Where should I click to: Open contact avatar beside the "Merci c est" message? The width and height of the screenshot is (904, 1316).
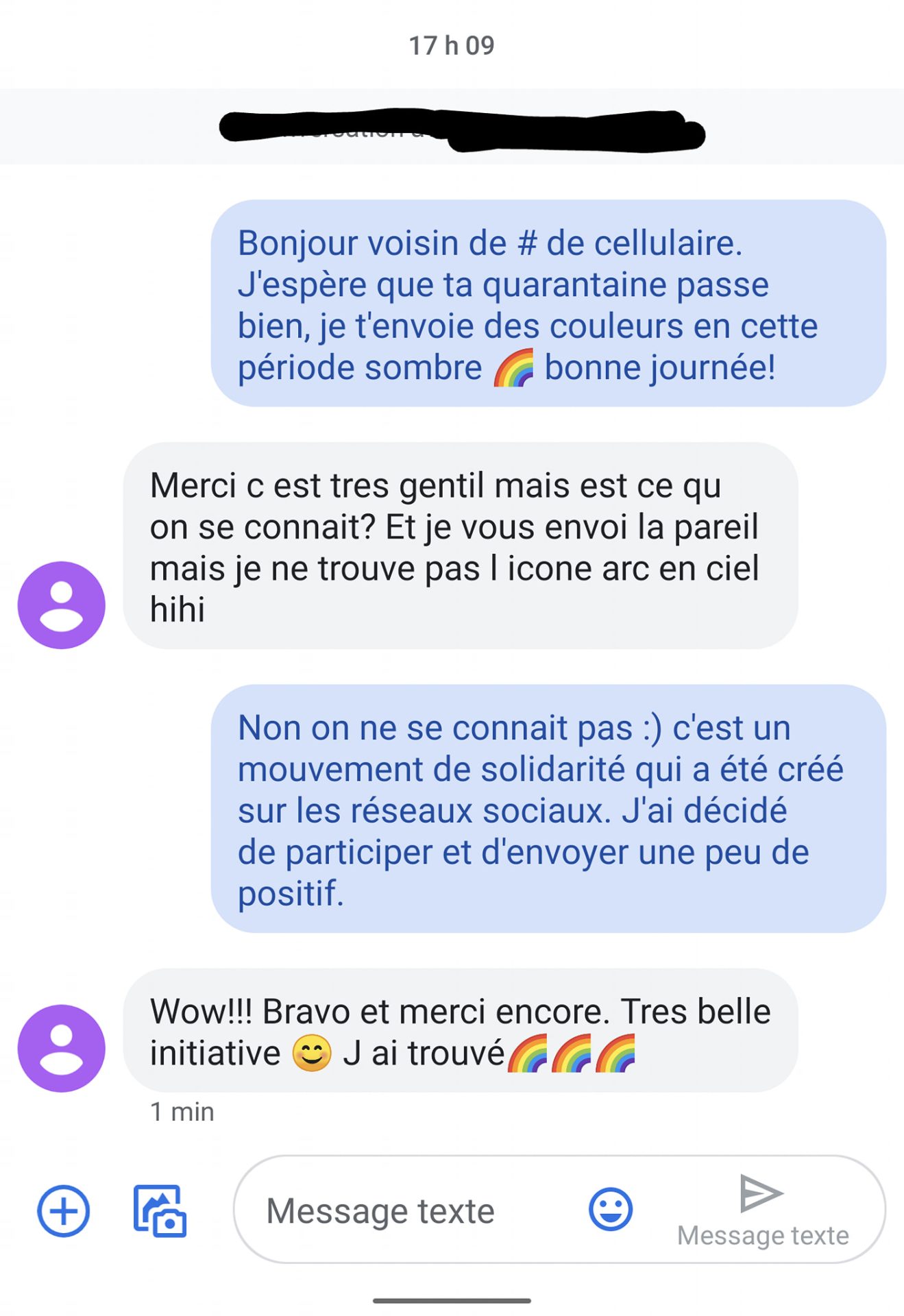(x=62, y=605)
